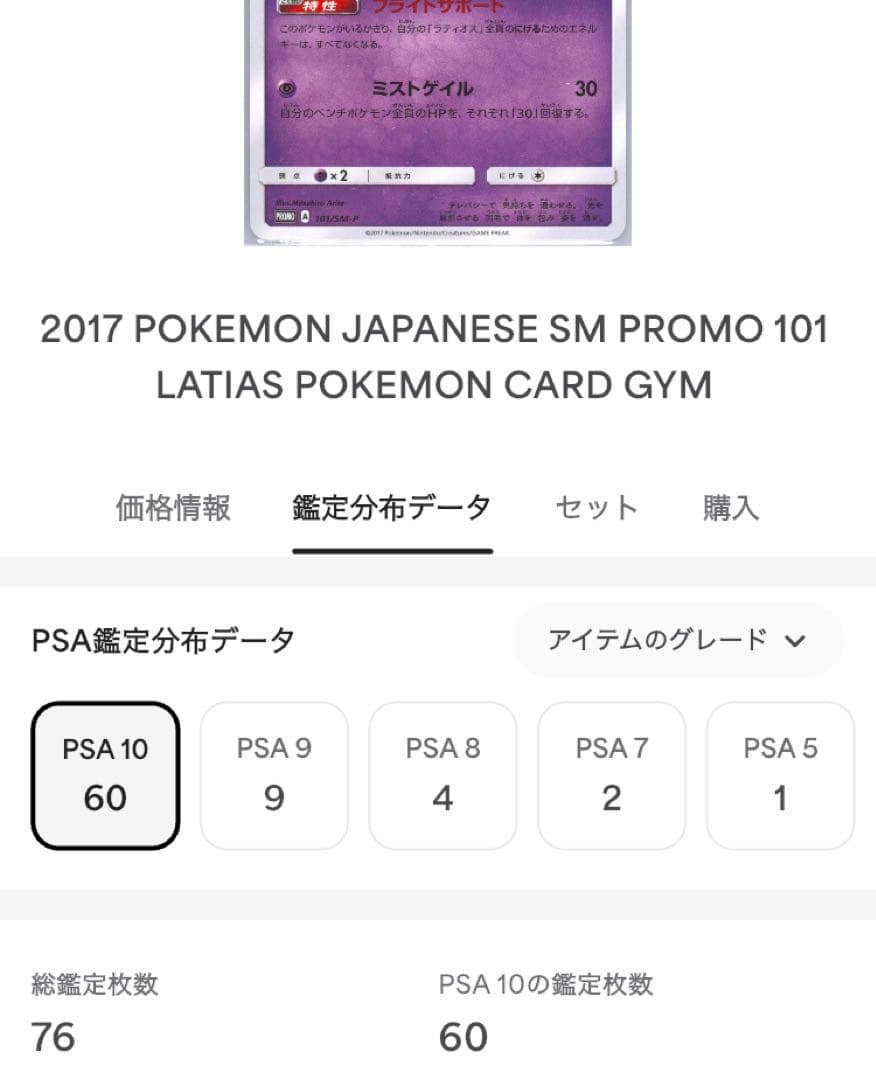View the Latias card image
Viewport: 876px width, 1080px height.
[437, 120]
